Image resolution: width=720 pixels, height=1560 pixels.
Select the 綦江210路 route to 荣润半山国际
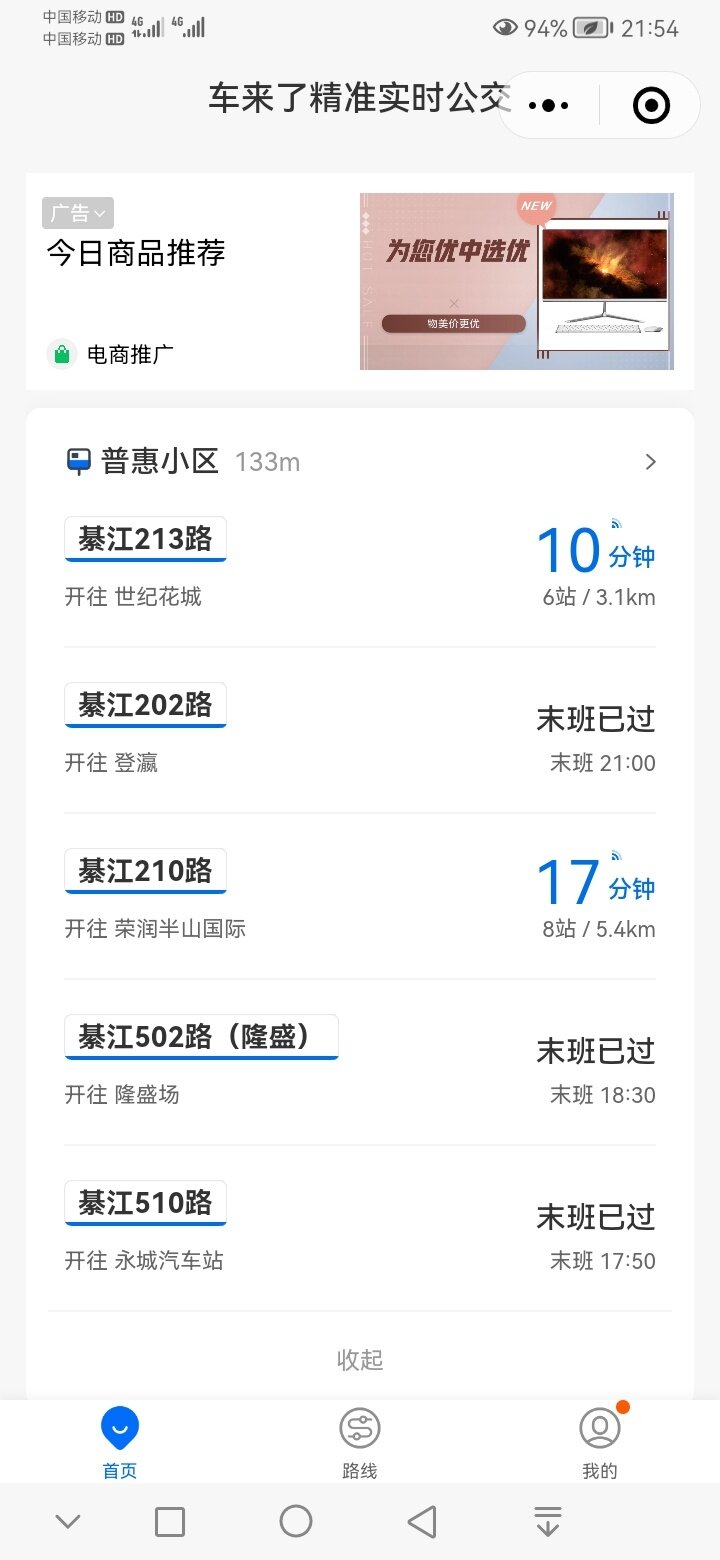(360, 896)
